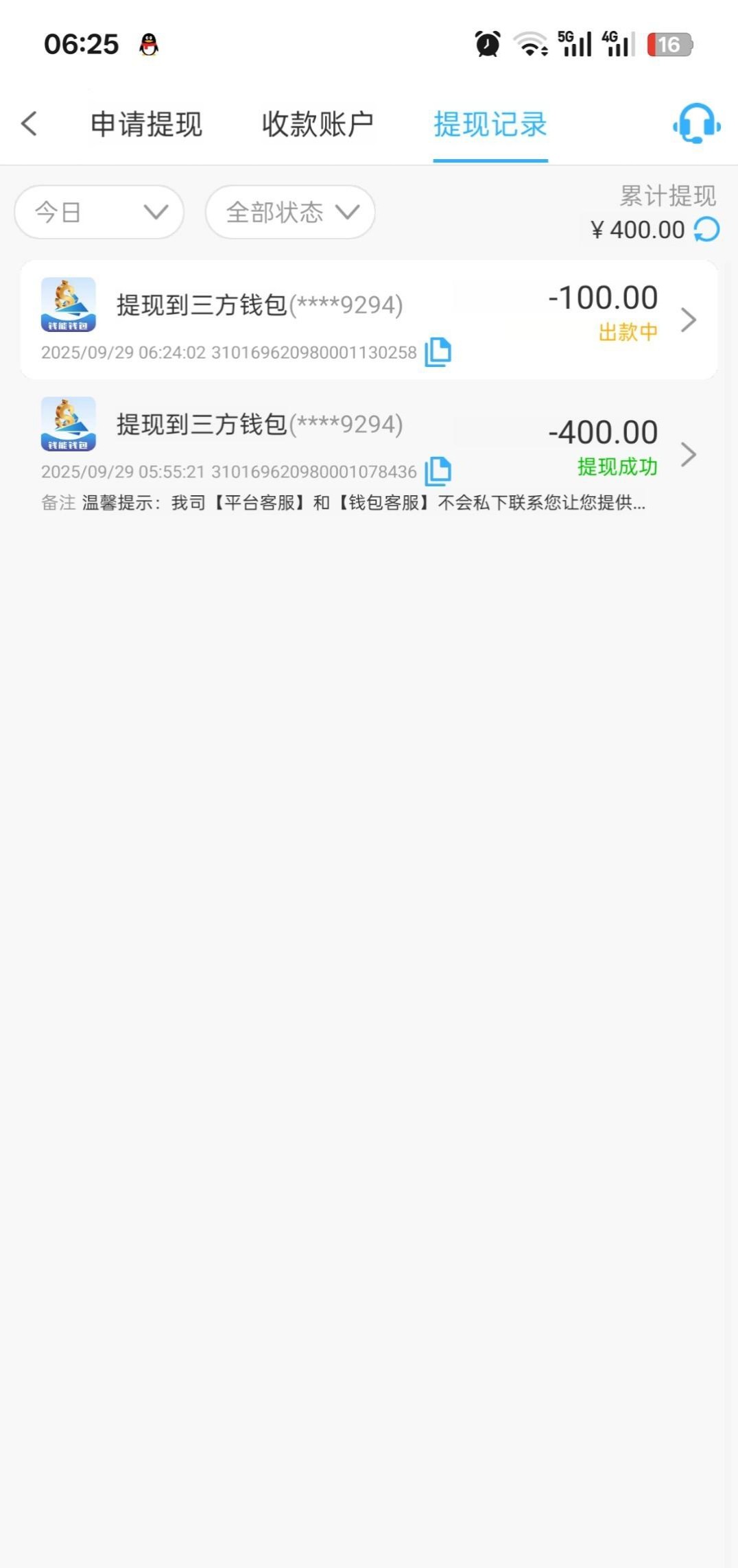
Task: Switch to the 申请提现 tab
Action: click(146, 125)
